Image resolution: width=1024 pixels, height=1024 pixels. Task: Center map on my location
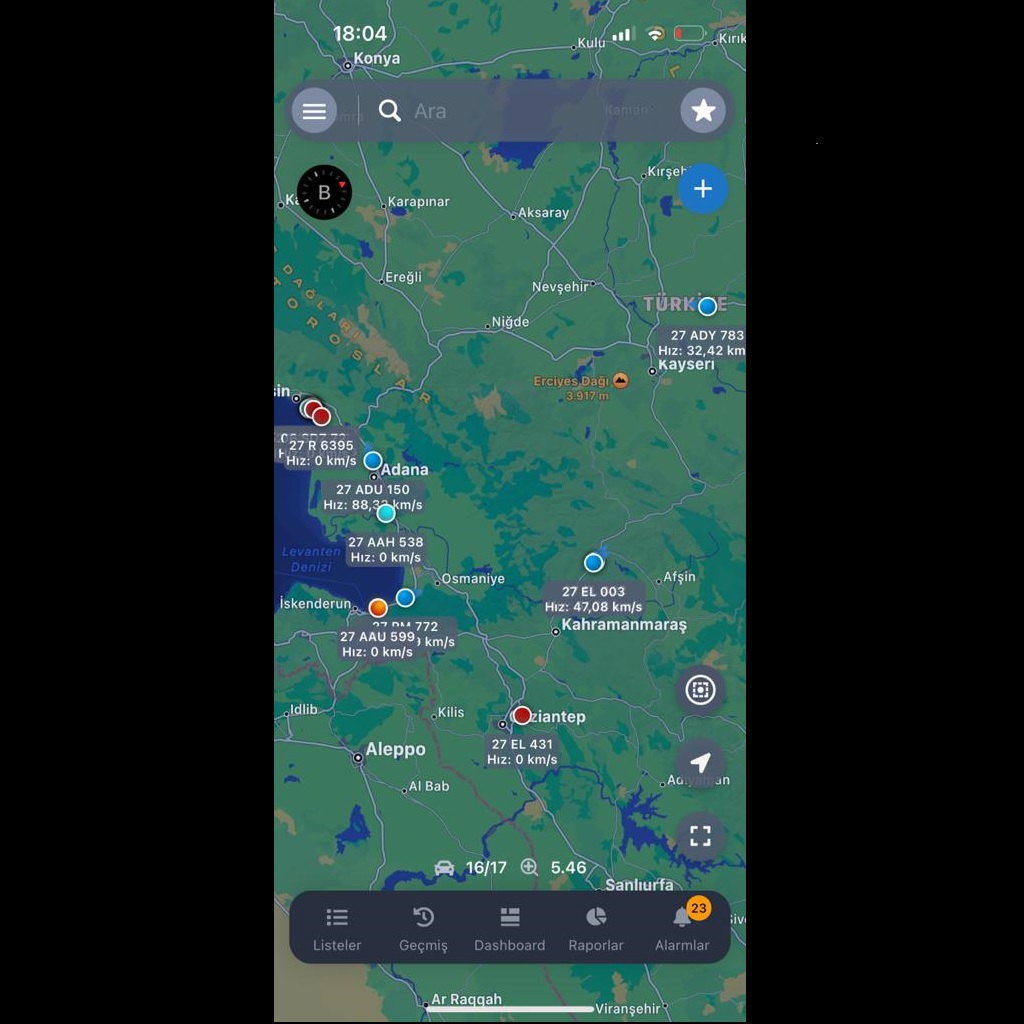[700, 763]
